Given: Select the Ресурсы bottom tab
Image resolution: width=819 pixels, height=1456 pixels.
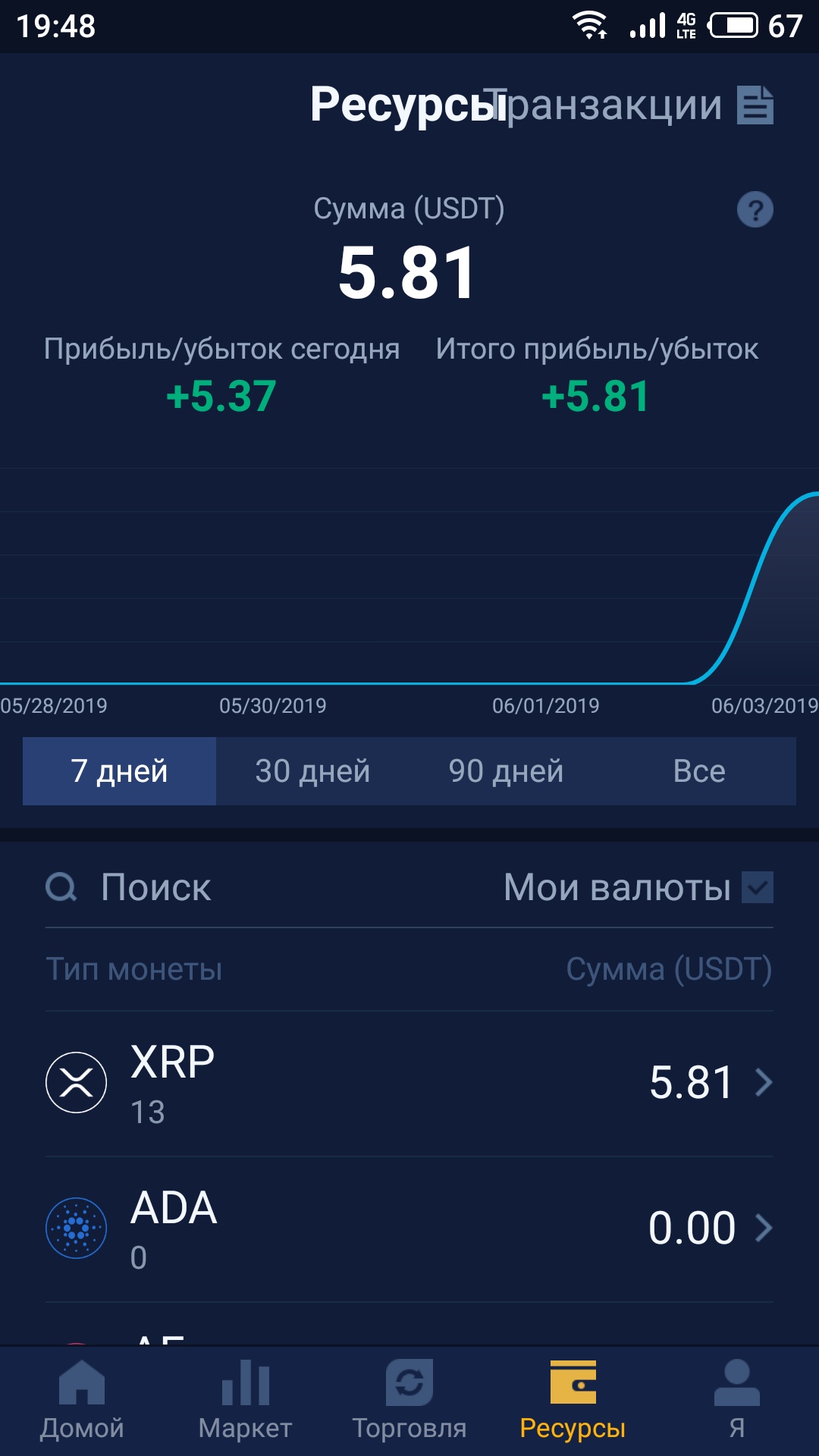Looking at the screenshot, I should pos(573,1400).
